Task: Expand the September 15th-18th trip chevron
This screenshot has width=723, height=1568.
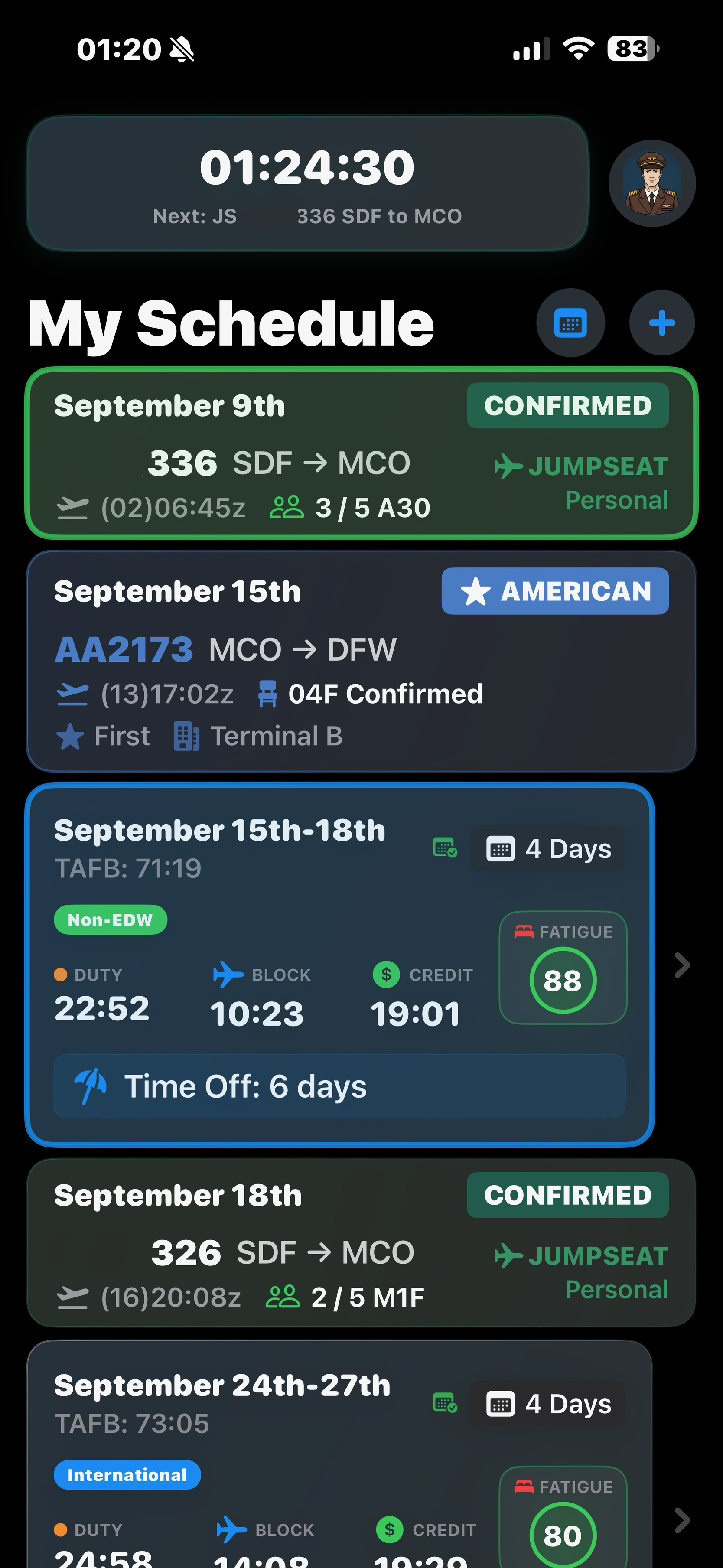Action: coord(682,965)
